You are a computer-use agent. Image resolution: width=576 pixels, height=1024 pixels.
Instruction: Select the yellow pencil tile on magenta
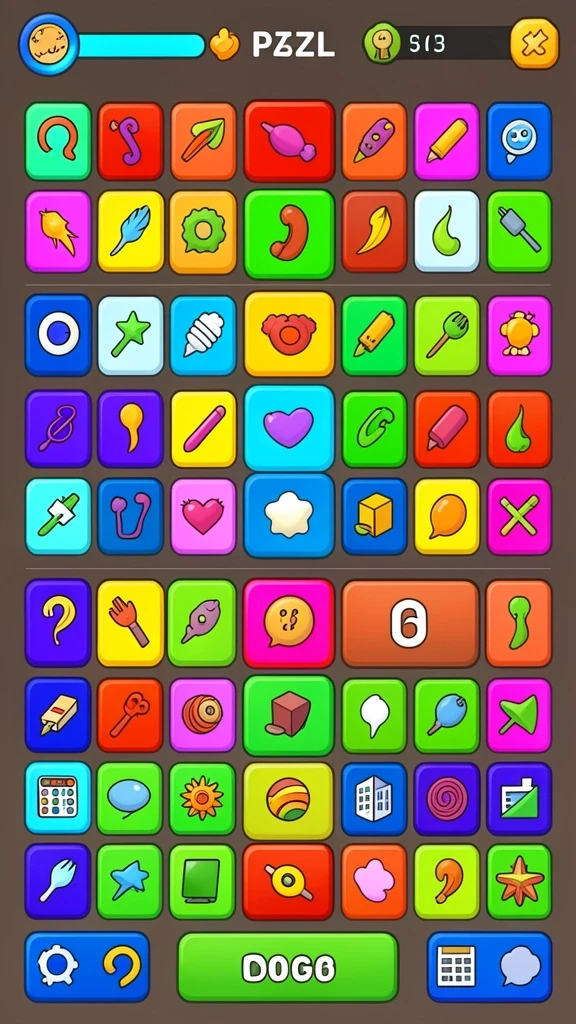tap(447, 141)
